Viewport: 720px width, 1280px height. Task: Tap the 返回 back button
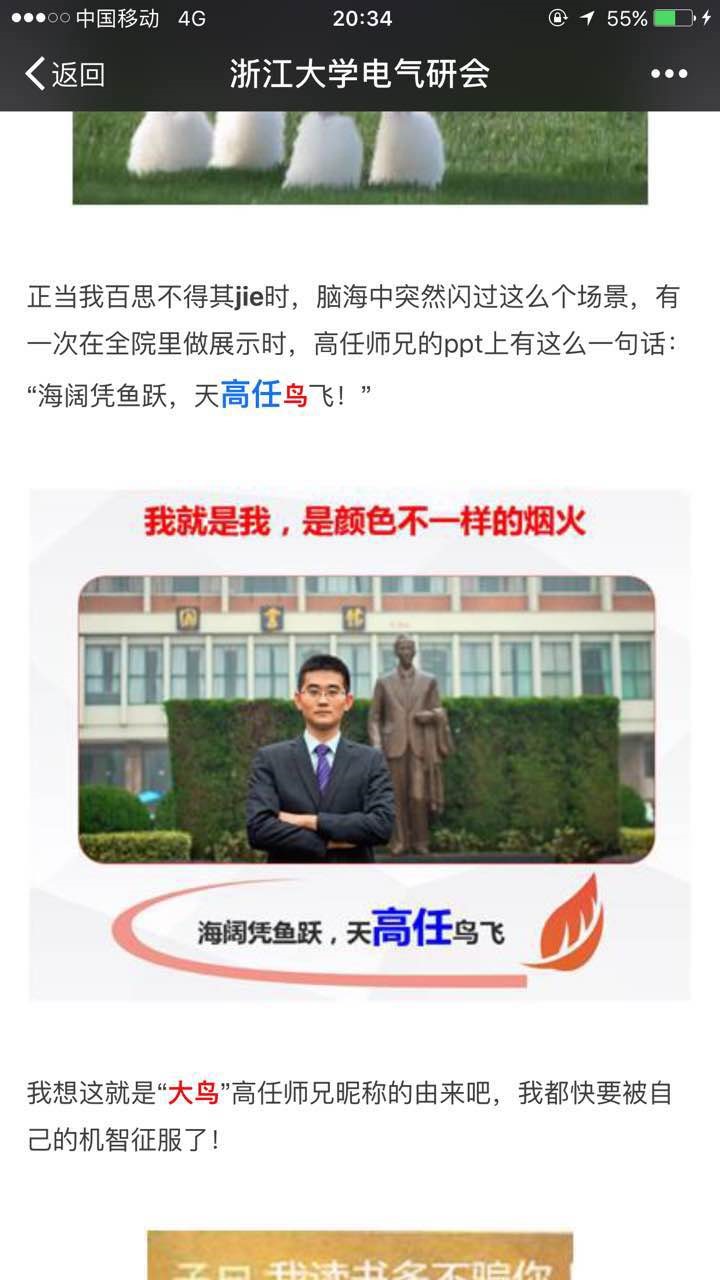[x=65, y=74]
